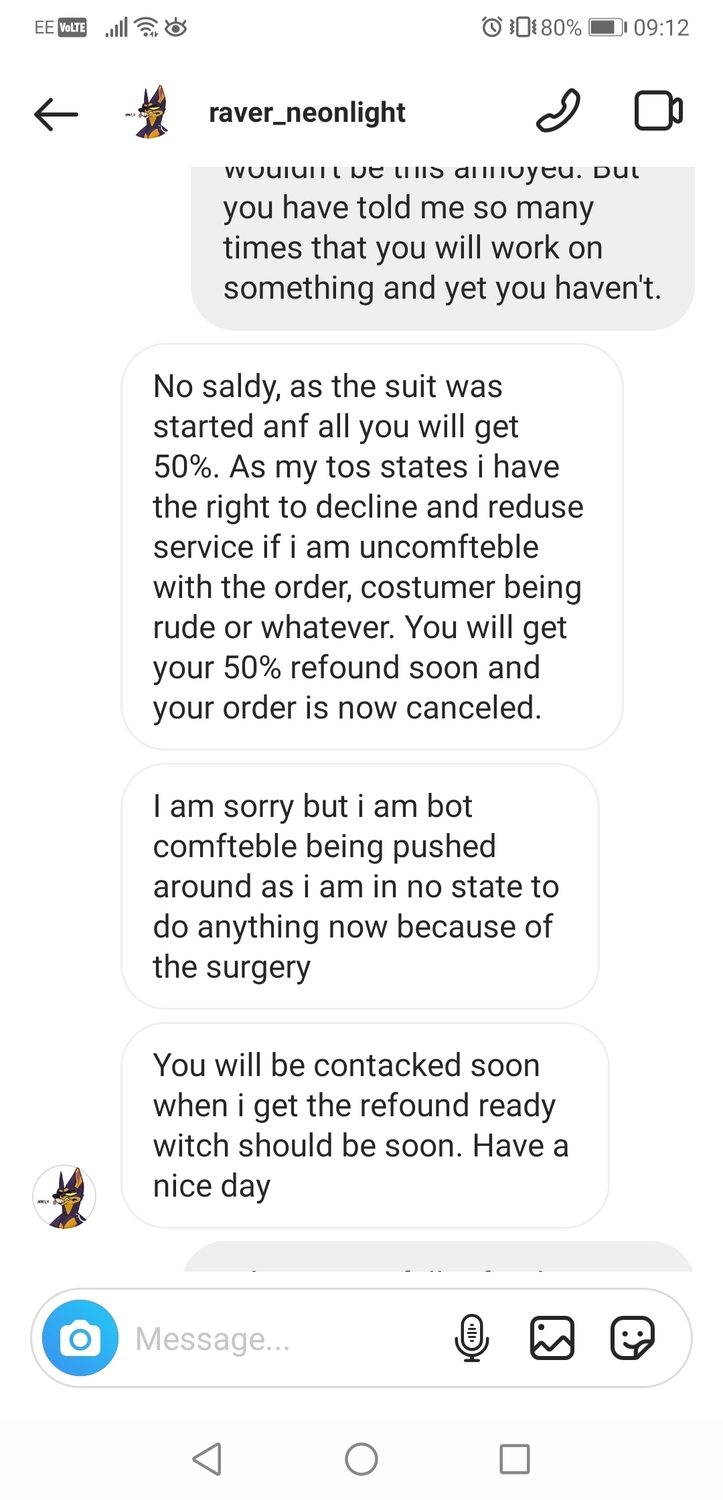This screenshot has height=1500, width=723.
Task: Open recent apps
Action: pyautogui.click(x=514, y=1459)
